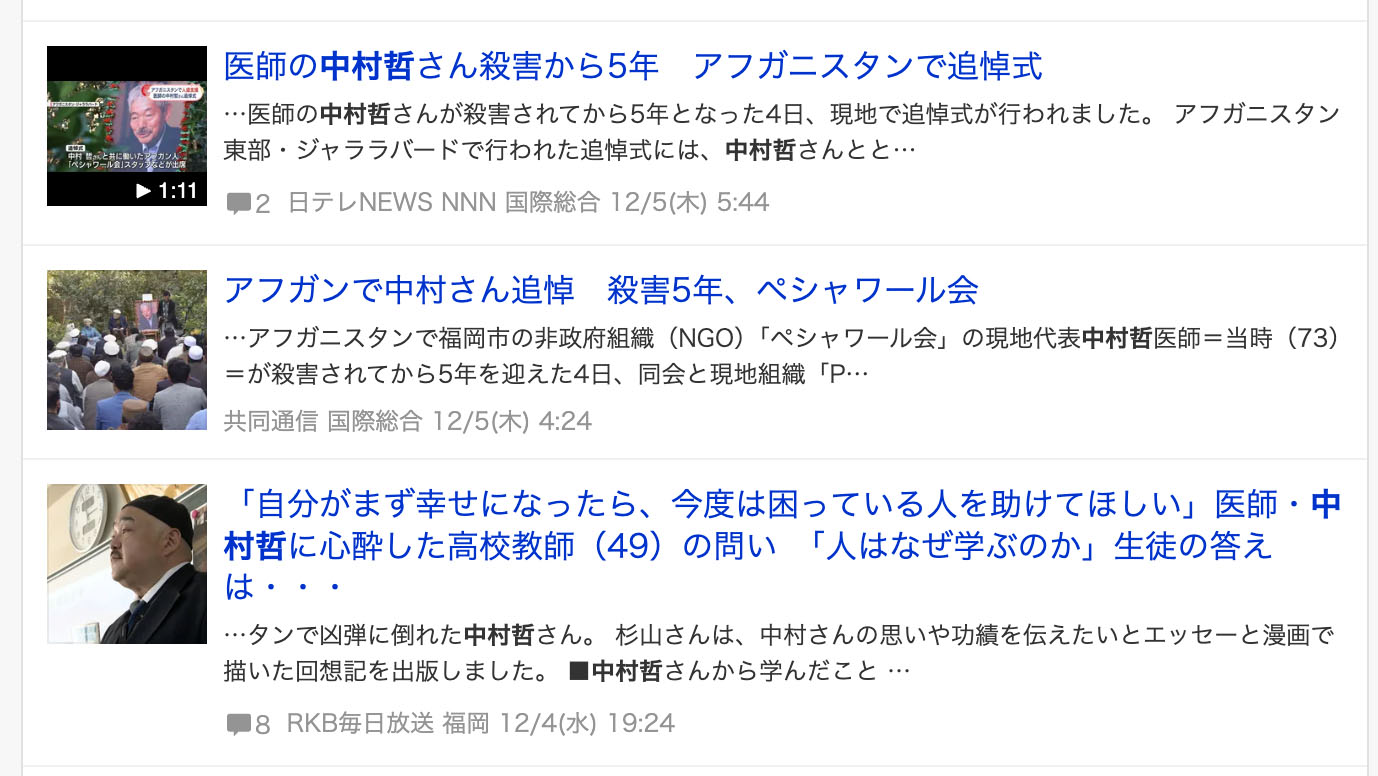Open comments on the 日テレNEWS article

point(249,204)
